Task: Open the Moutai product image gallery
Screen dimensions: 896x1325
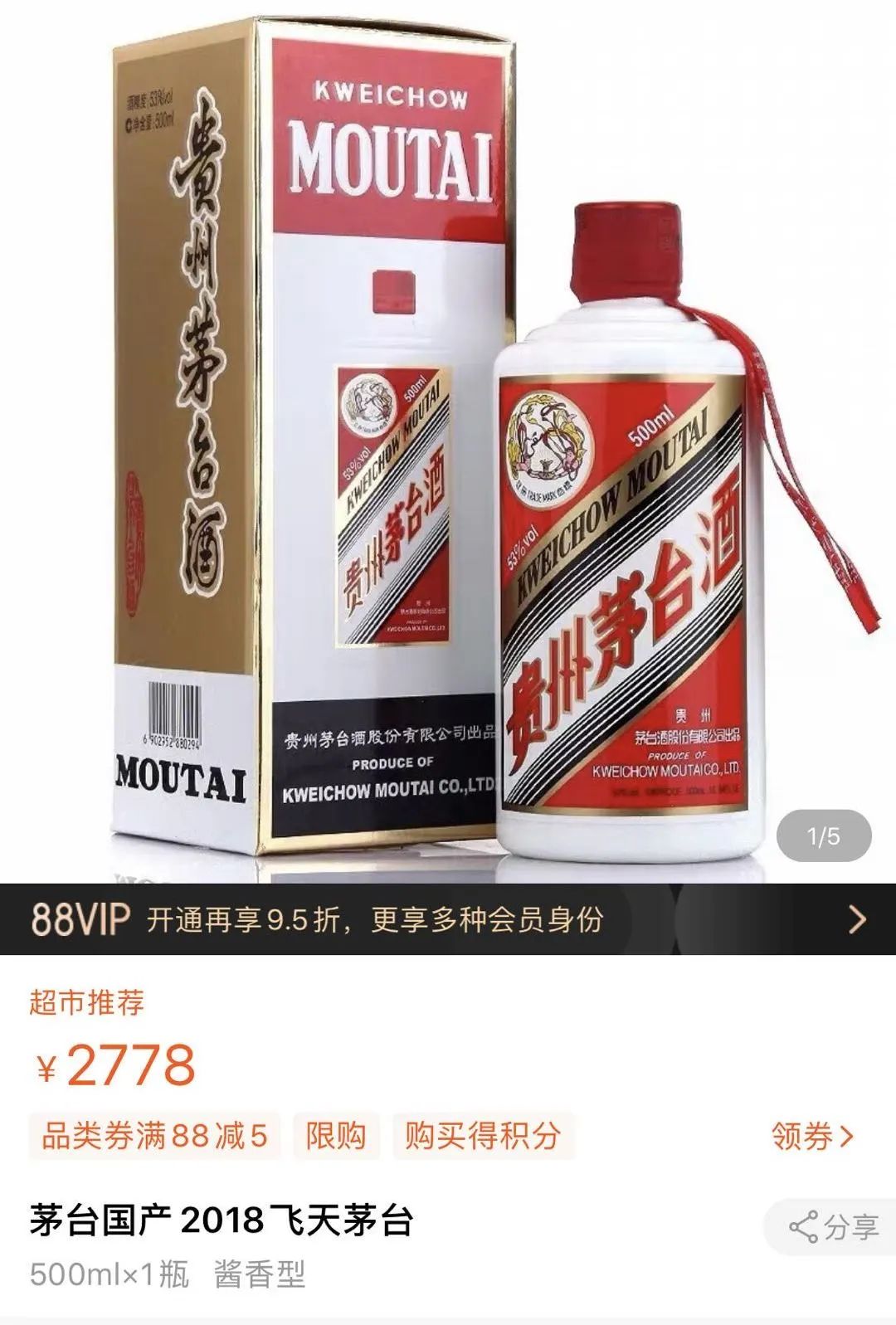Action: point(448,440)
